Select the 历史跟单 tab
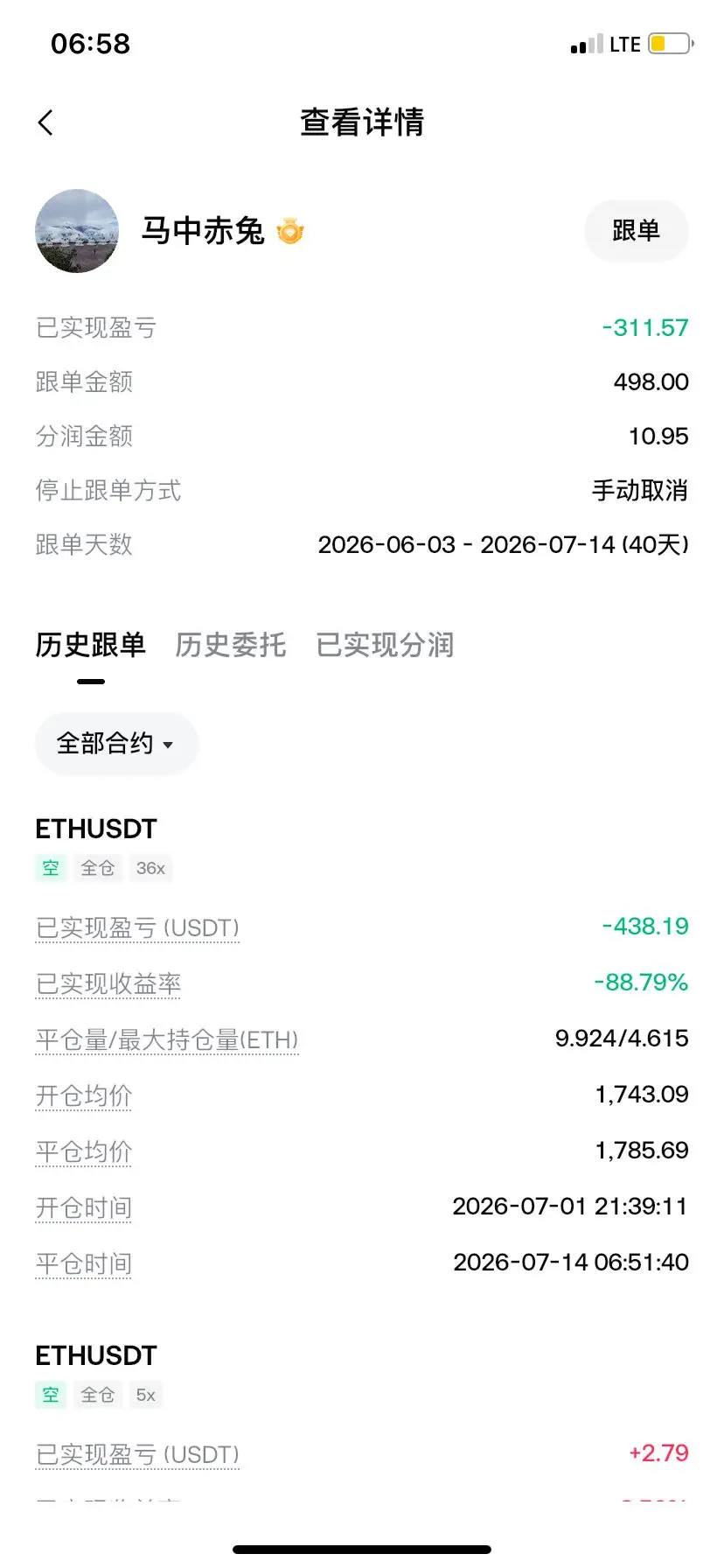 pyautogui.click(x=91, y=645)
